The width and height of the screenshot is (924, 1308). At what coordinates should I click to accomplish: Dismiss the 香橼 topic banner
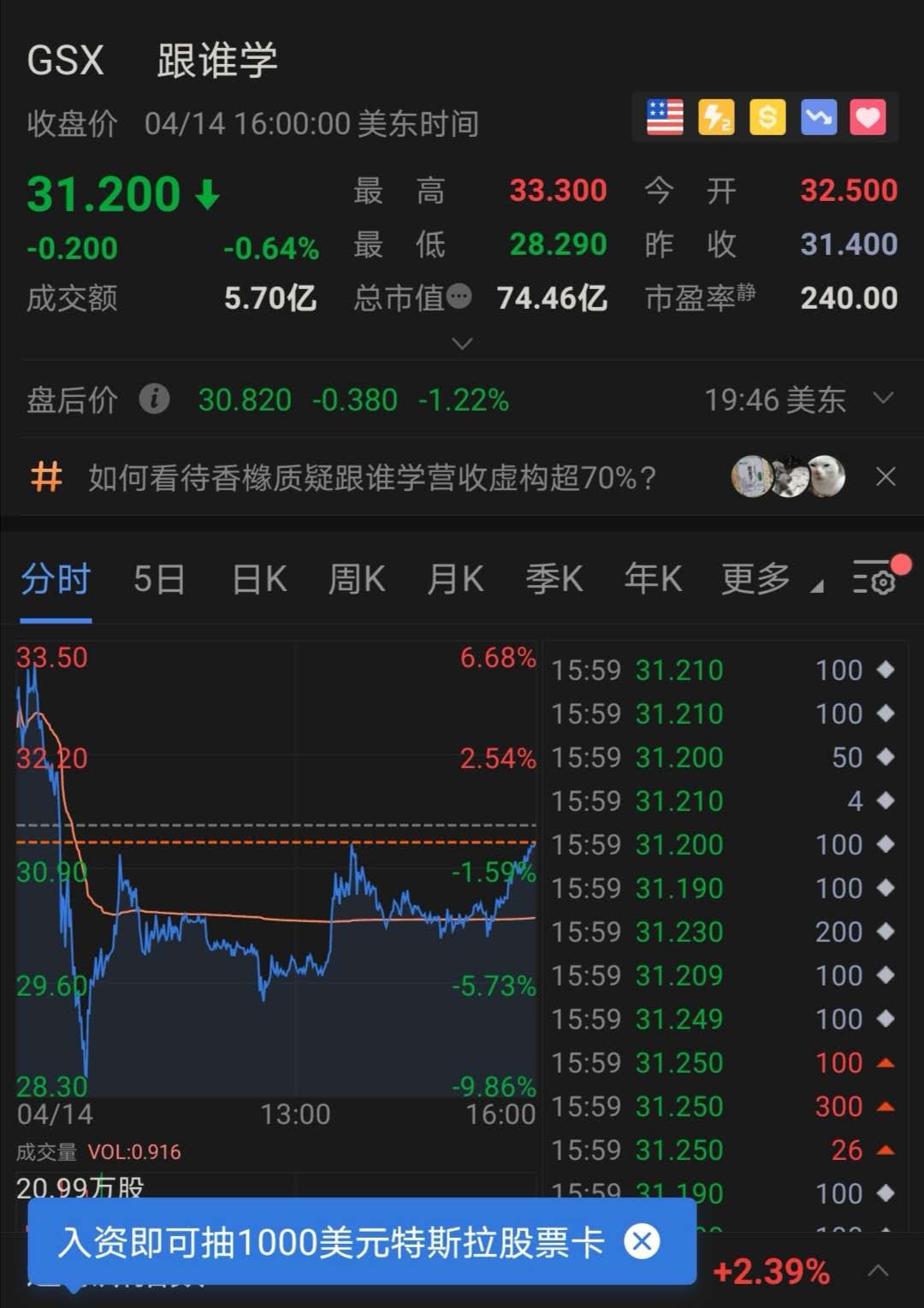(x=885, y=476)
